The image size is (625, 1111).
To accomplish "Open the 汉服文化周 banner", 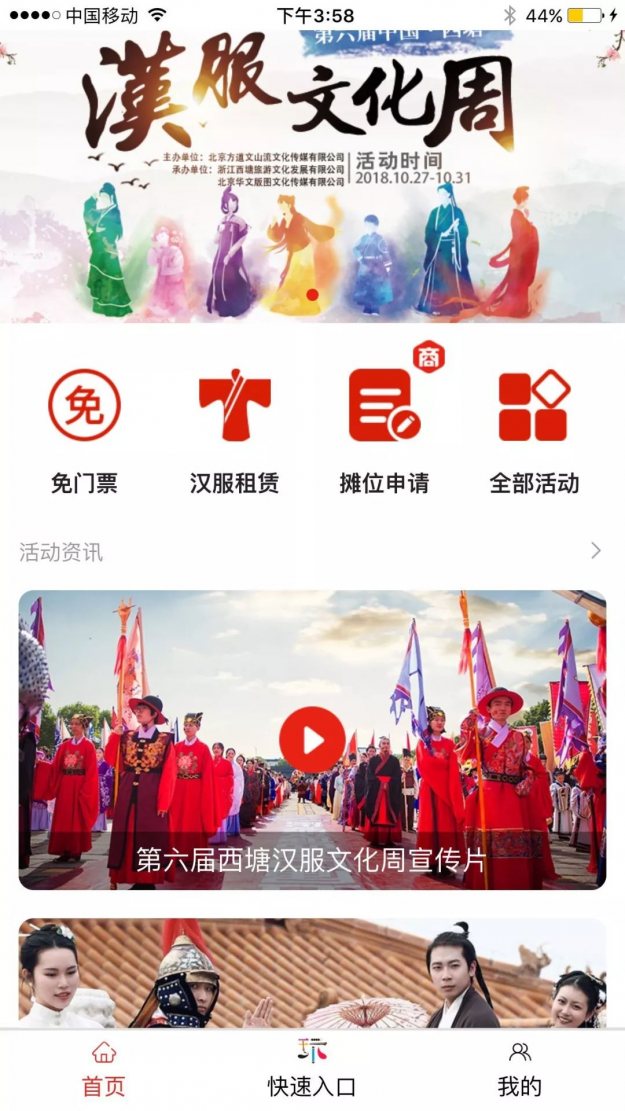I will 312,175.
